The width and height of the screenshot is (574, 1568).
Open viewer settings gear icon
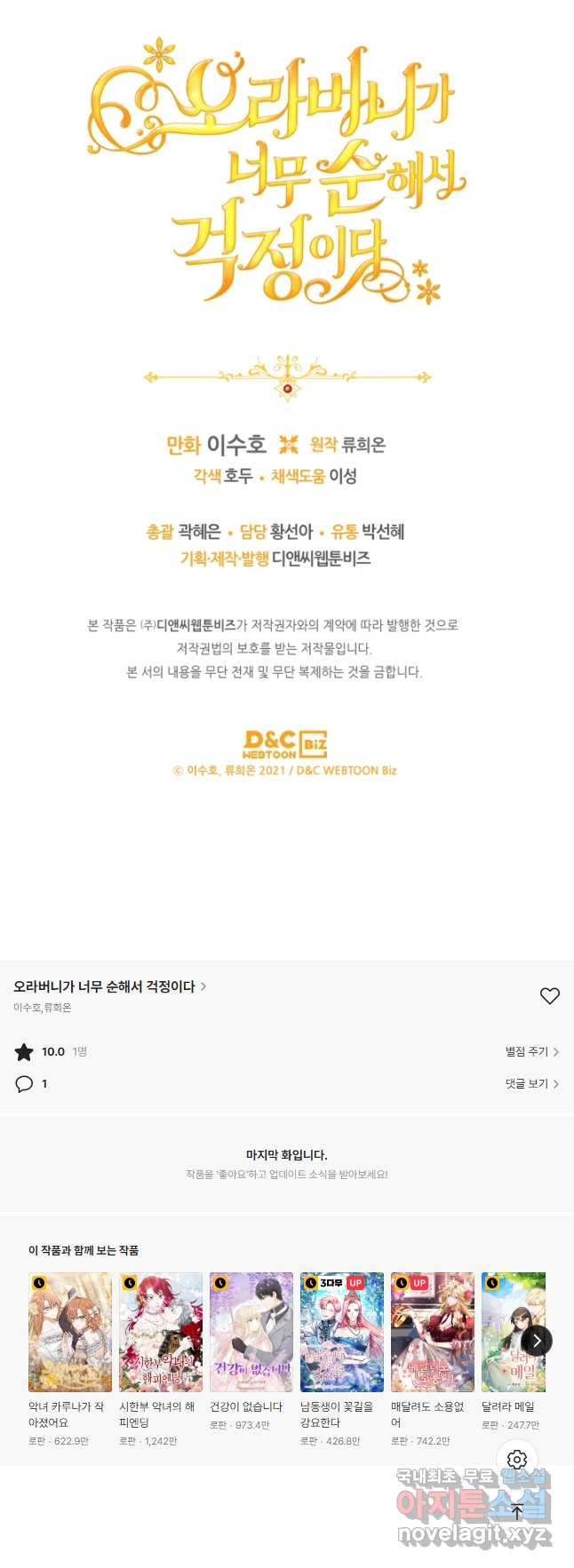(517, 1460)
